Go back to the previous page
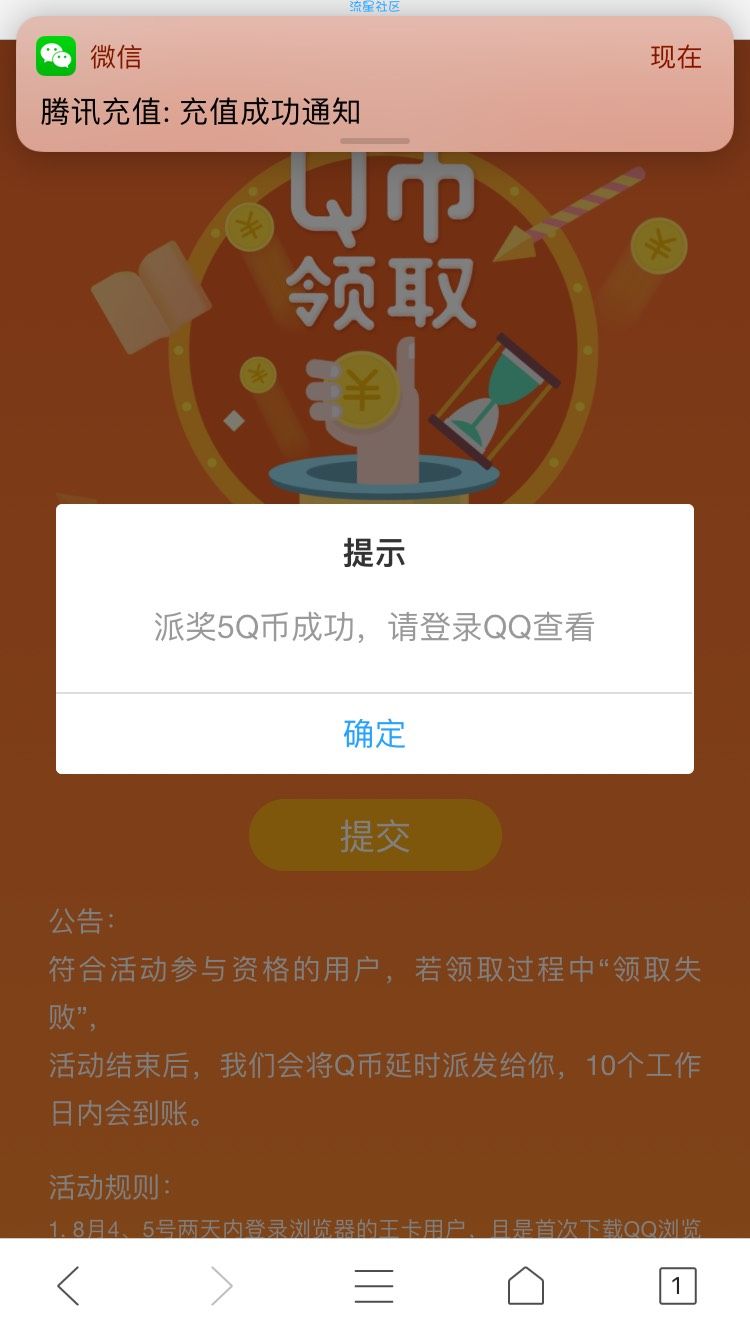Viewport: 750px width, 1334px height. tap(68, 1286)
